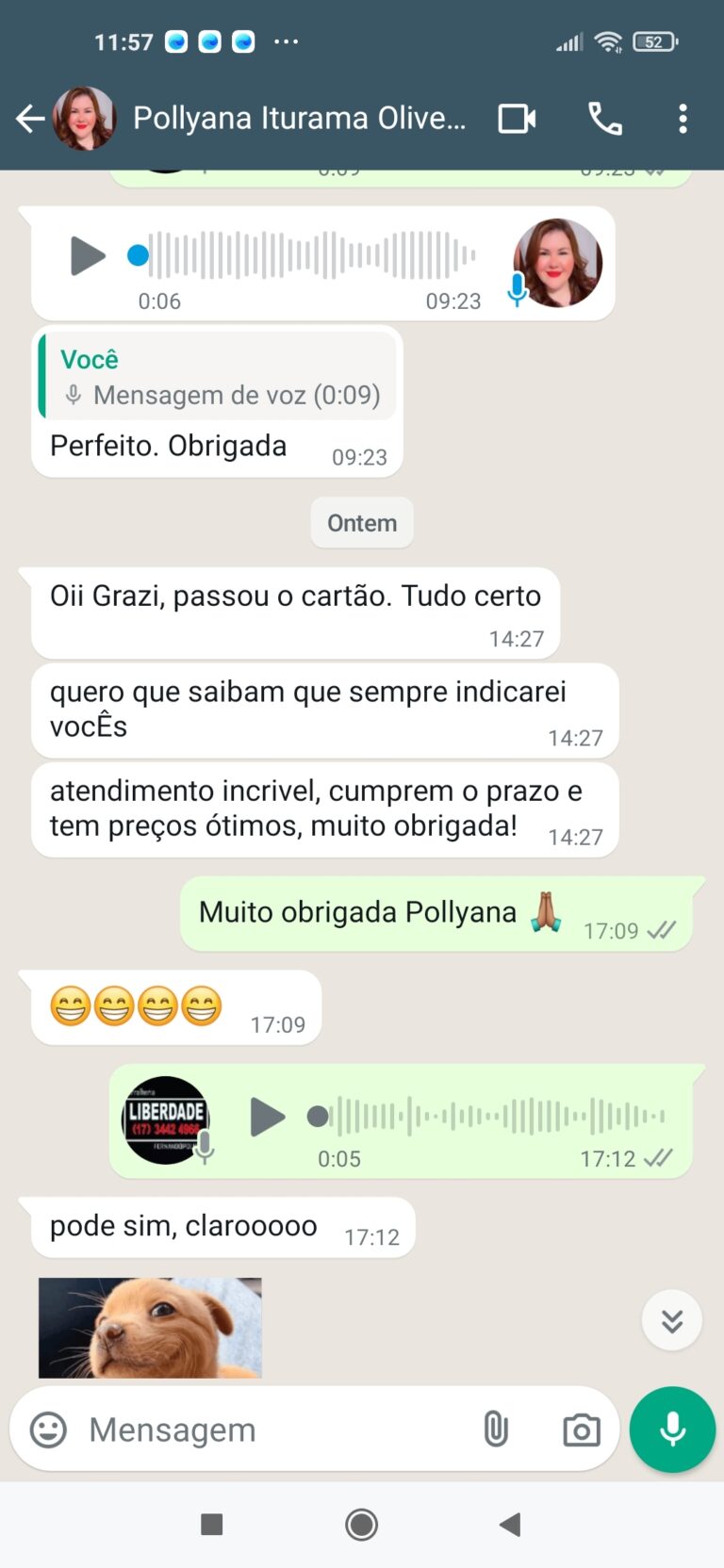Open the emoji picker
Viewport: 724px width, 1568px height.
point(49,1429)
